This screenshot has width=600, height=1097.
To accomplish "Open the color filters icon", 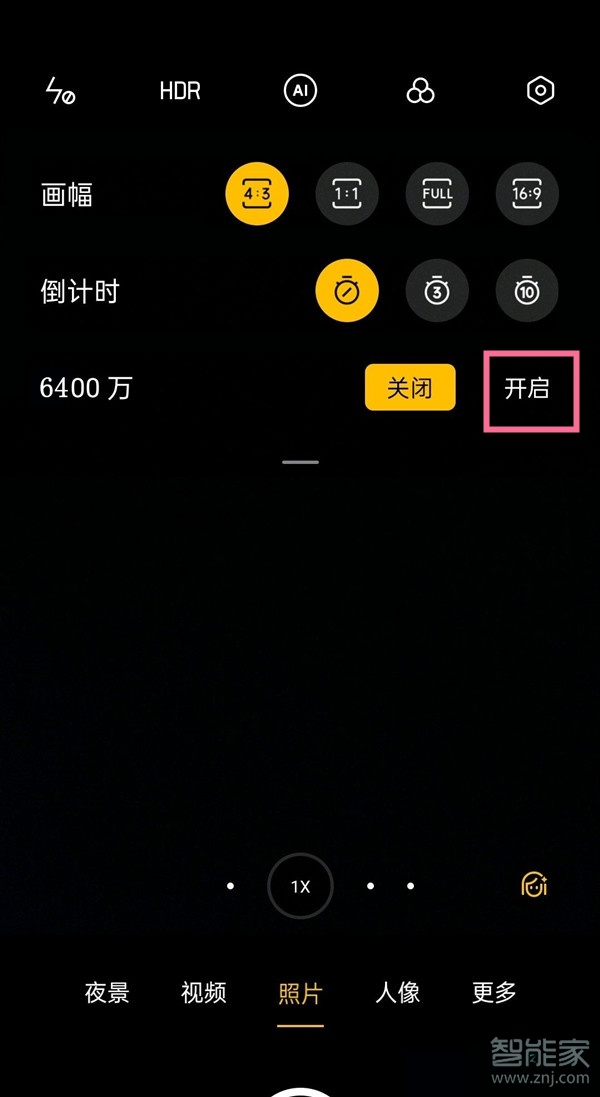I will pyautogui.click(x=420, y=91).
